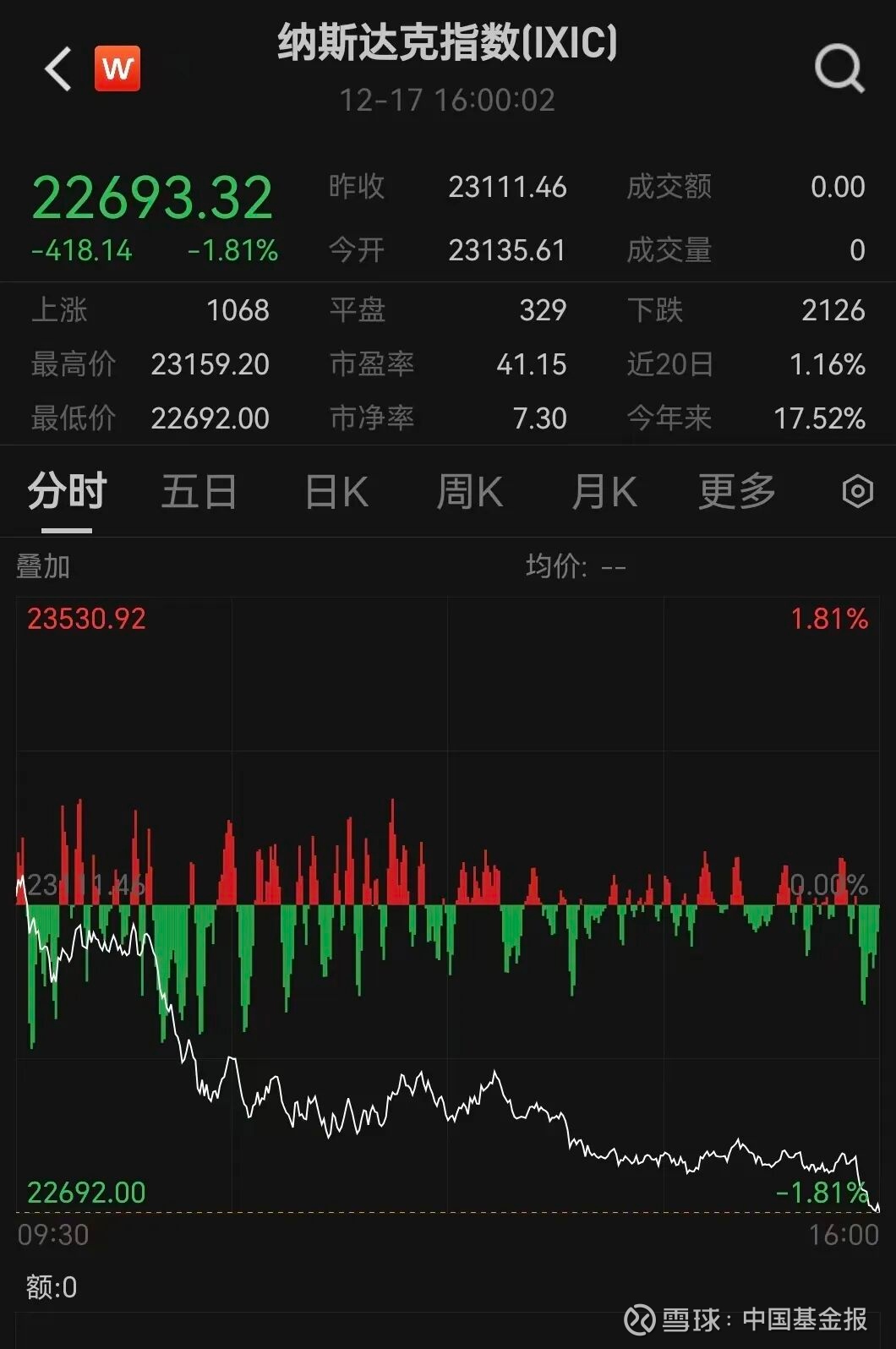Toggle the 均价 average price line
Screen dimensions: 896x1349
[560, 567]
